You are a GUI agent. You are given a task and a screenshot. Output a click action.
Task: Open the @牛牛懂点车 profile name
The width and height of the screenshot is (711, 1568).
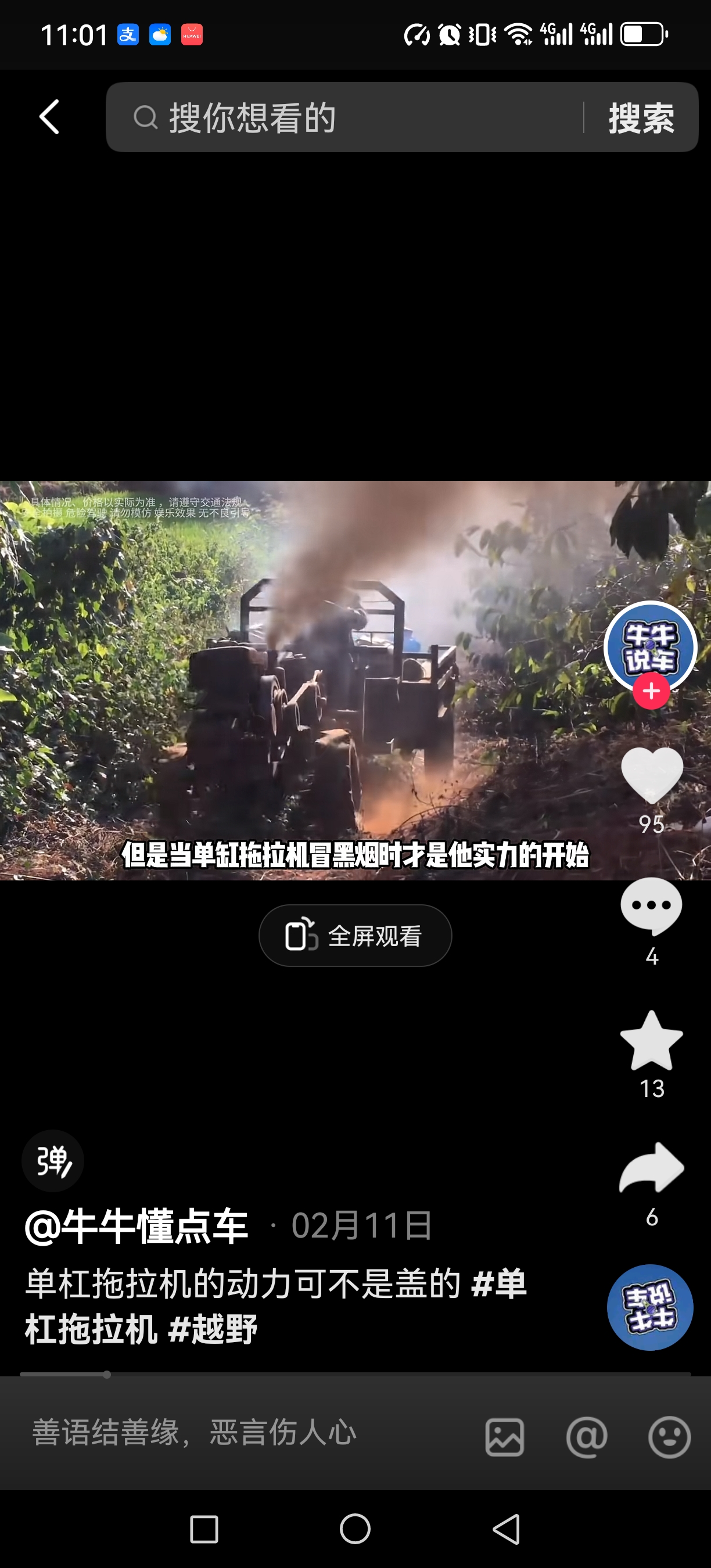(x=137, y=1226)
